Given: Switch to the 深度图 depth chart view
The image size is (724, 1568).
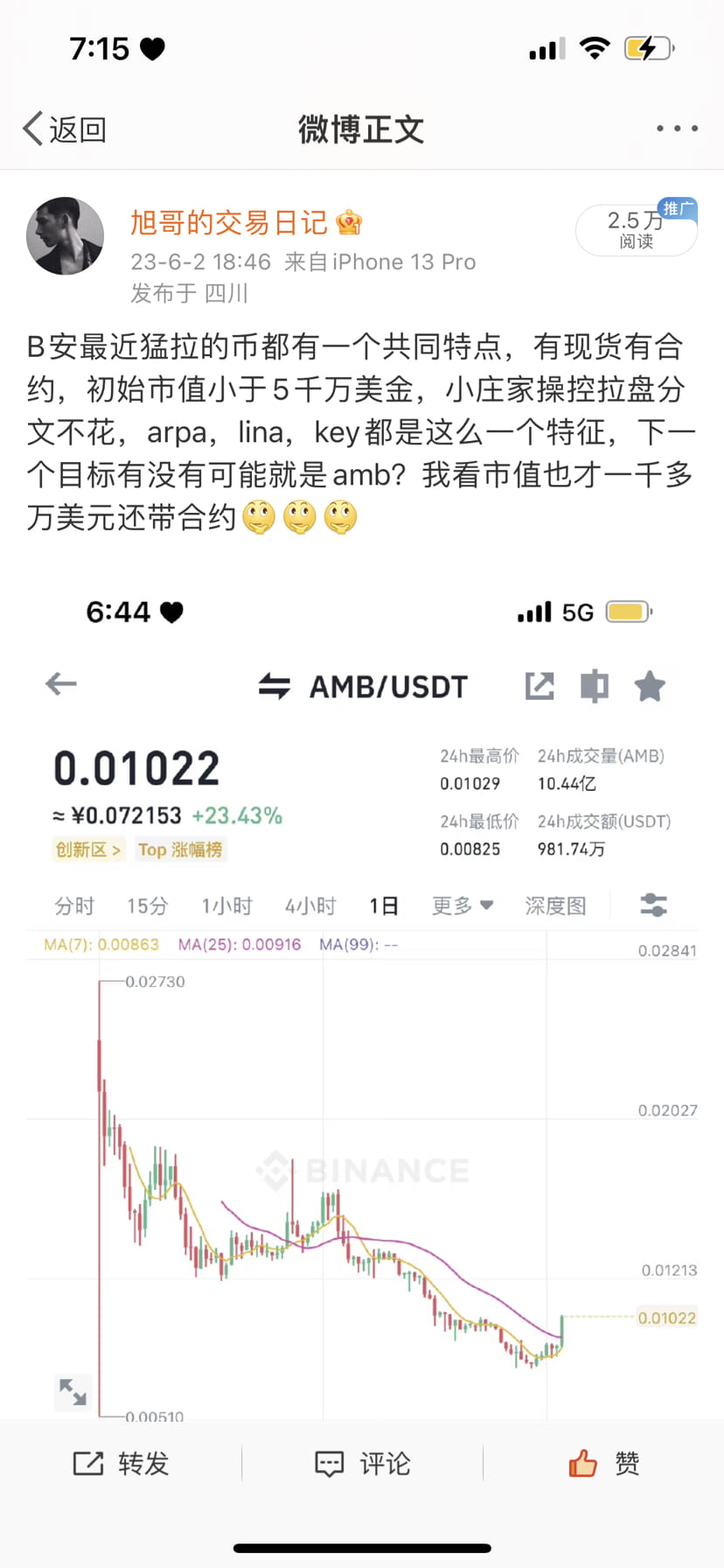Looking at the screenshot, I should coord(554,906).
